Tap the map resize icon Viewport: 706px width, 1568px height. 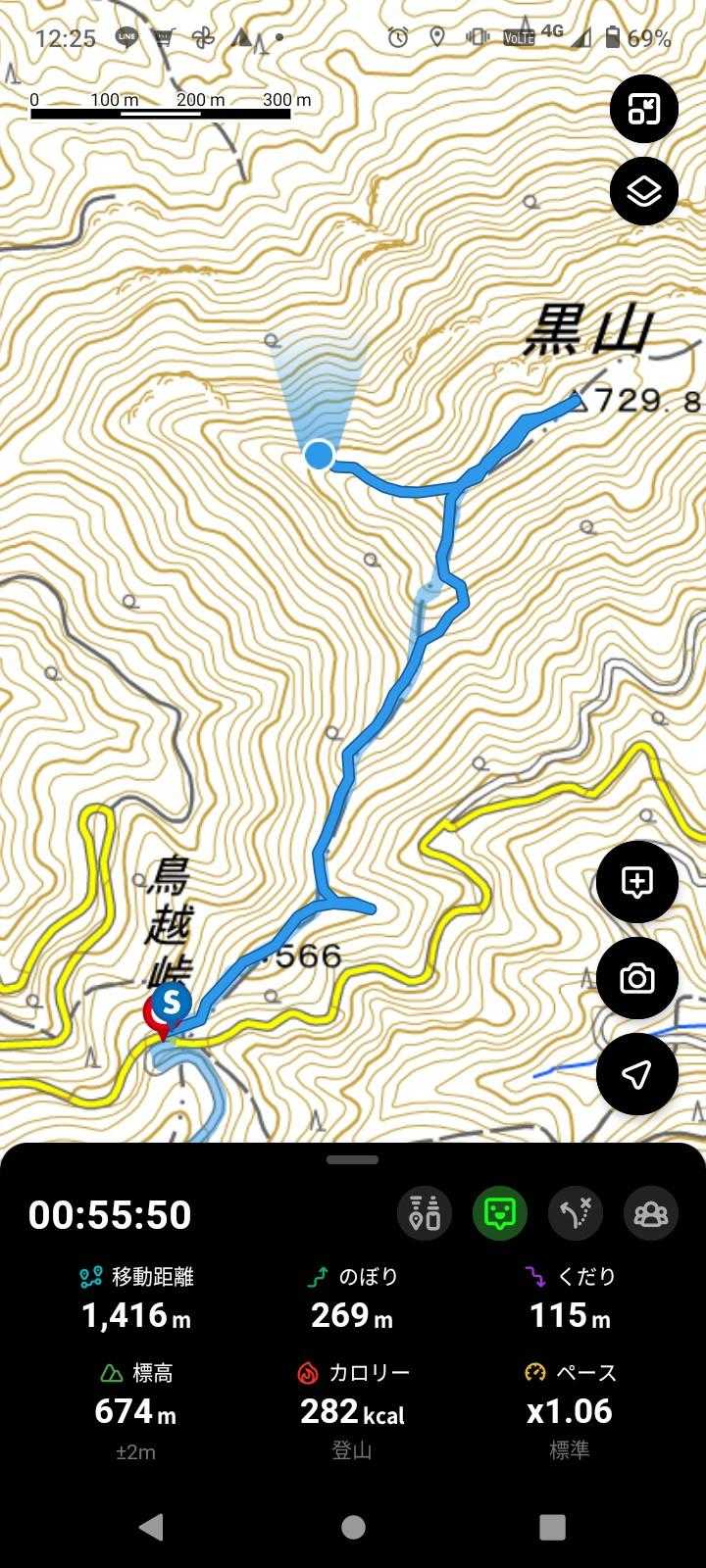(x=644, y=109)
